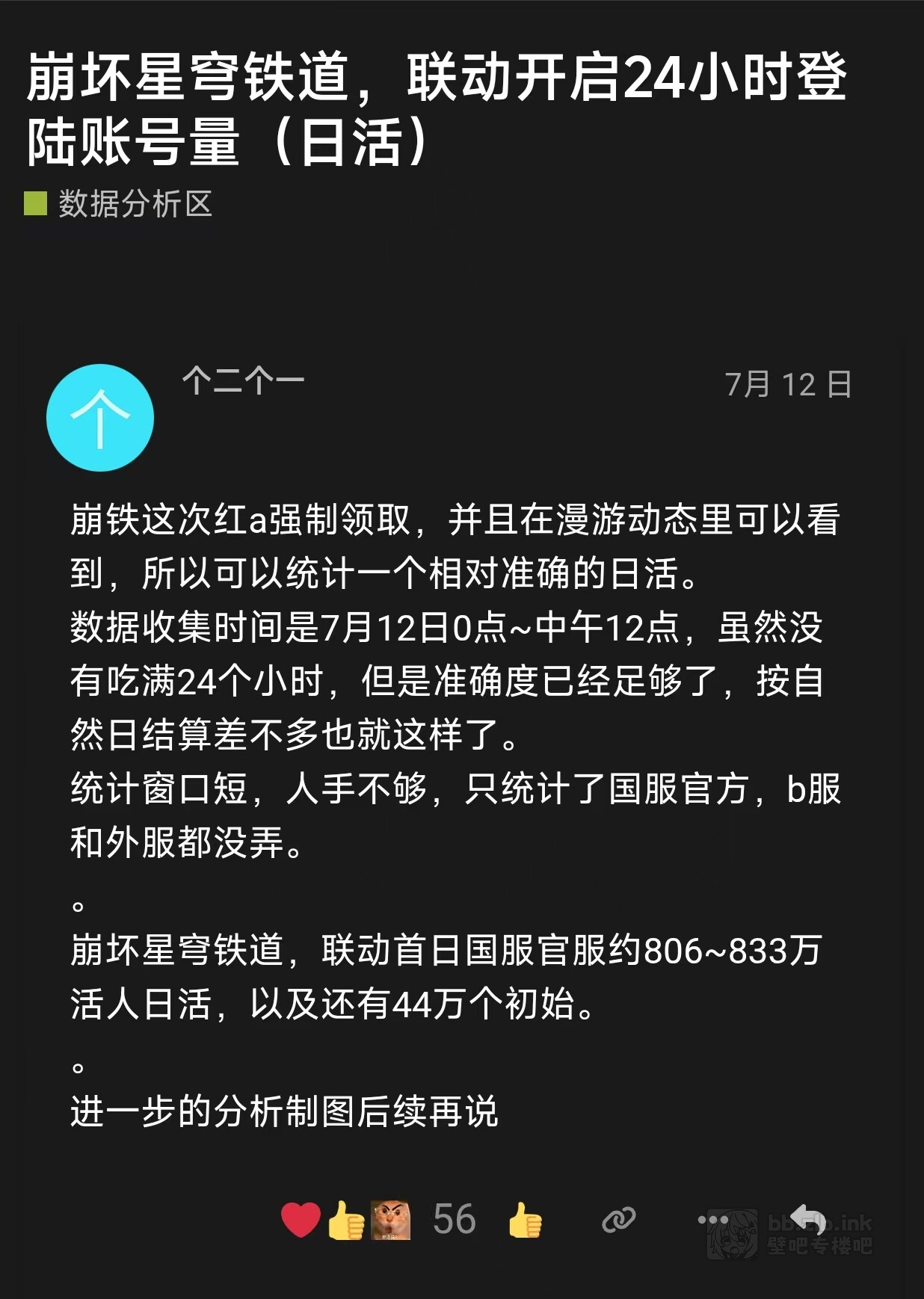924x1299 pixels.
Task: Like this post with thumbs up
Action: 525,1220
